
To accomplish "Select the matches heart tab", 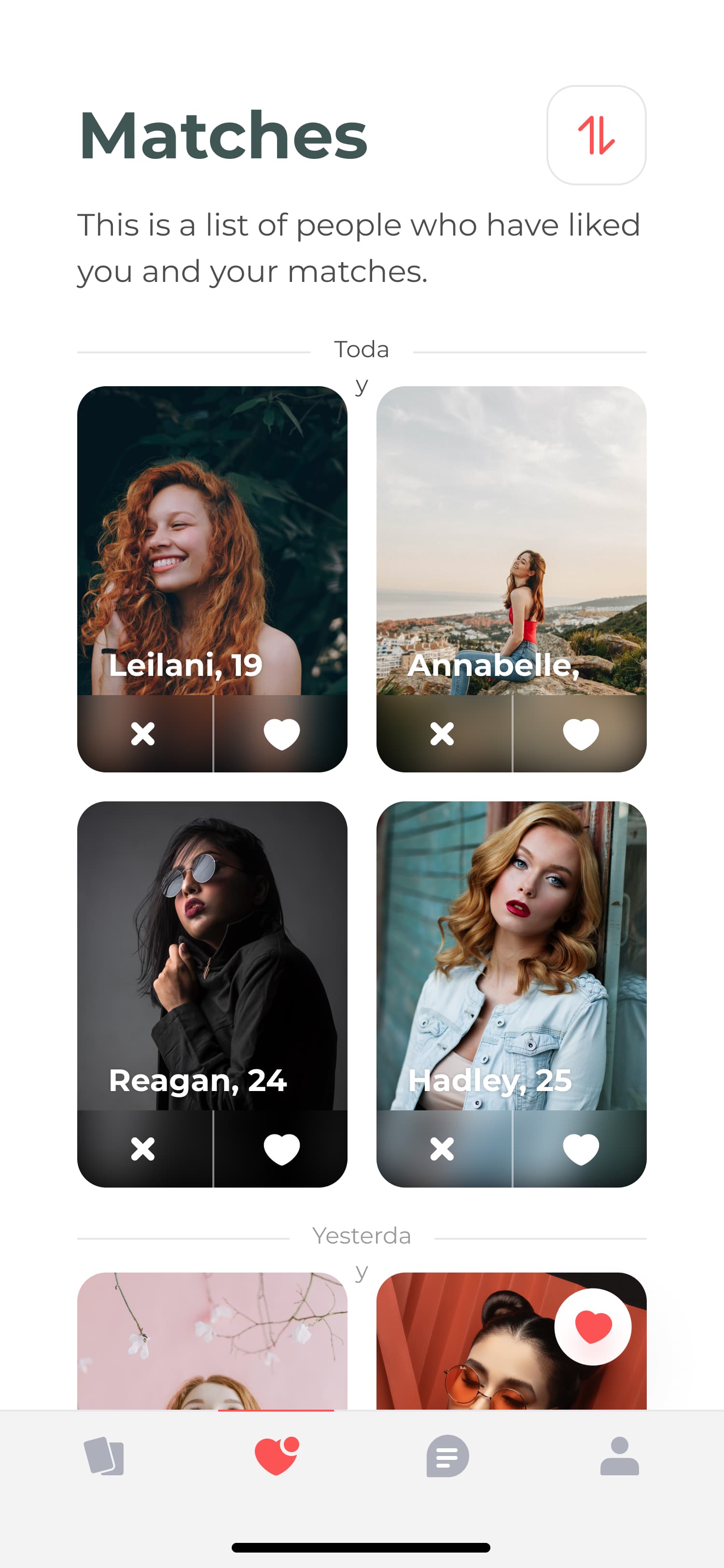I will coord(276,1456).
